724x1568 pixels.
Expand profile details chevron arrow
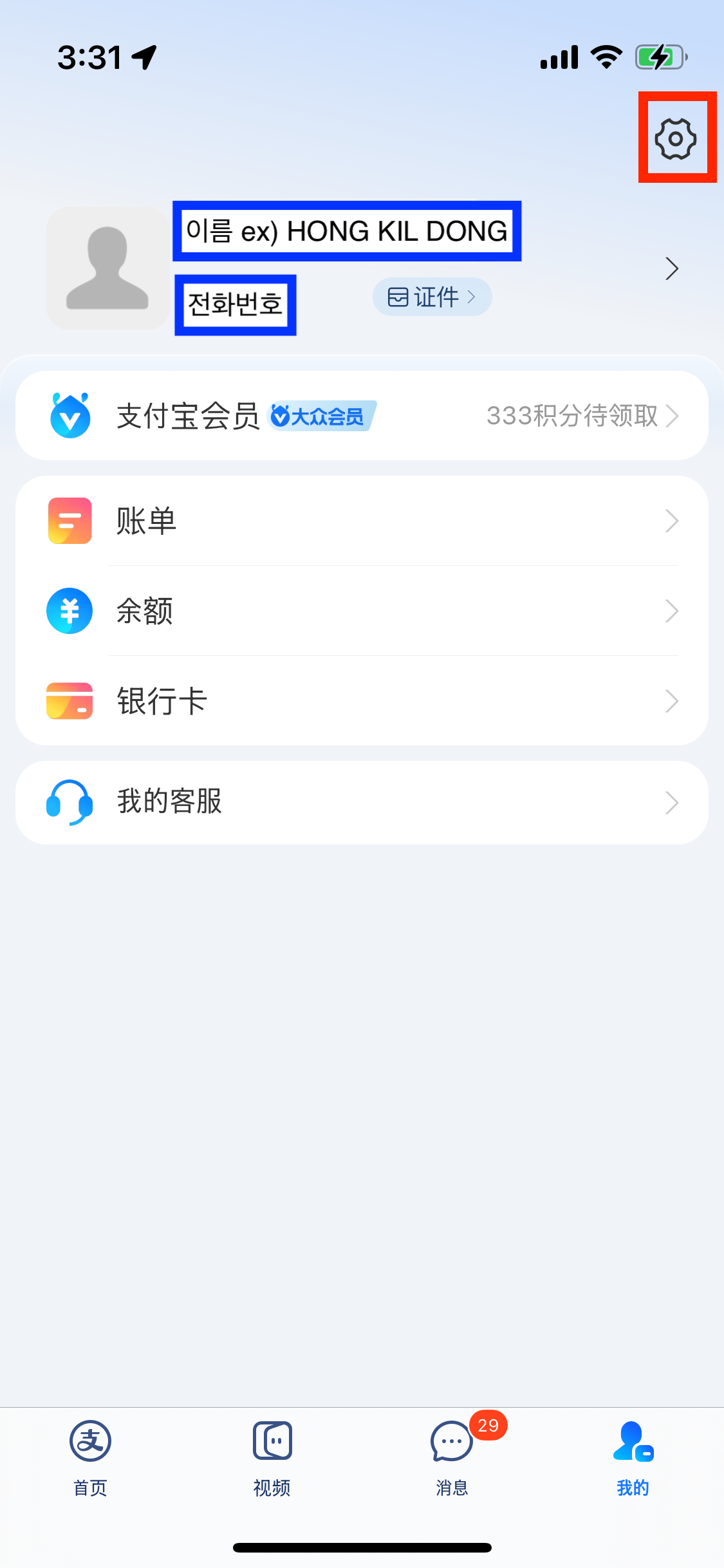pos(671,268)
